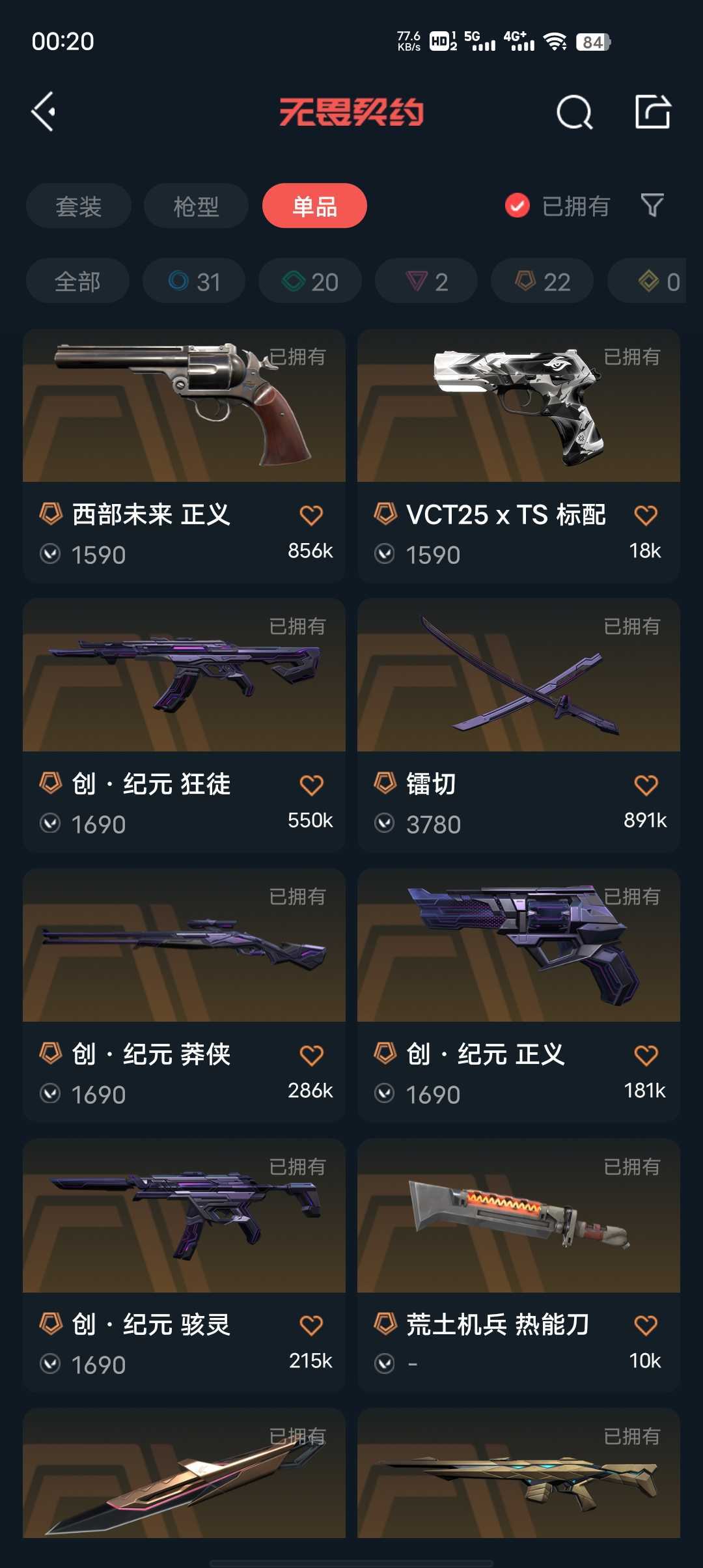The height and width of the screenshot is (1568, 703).
Task: Select the orange rarity filter showing 22
Action: coord(541,281)
